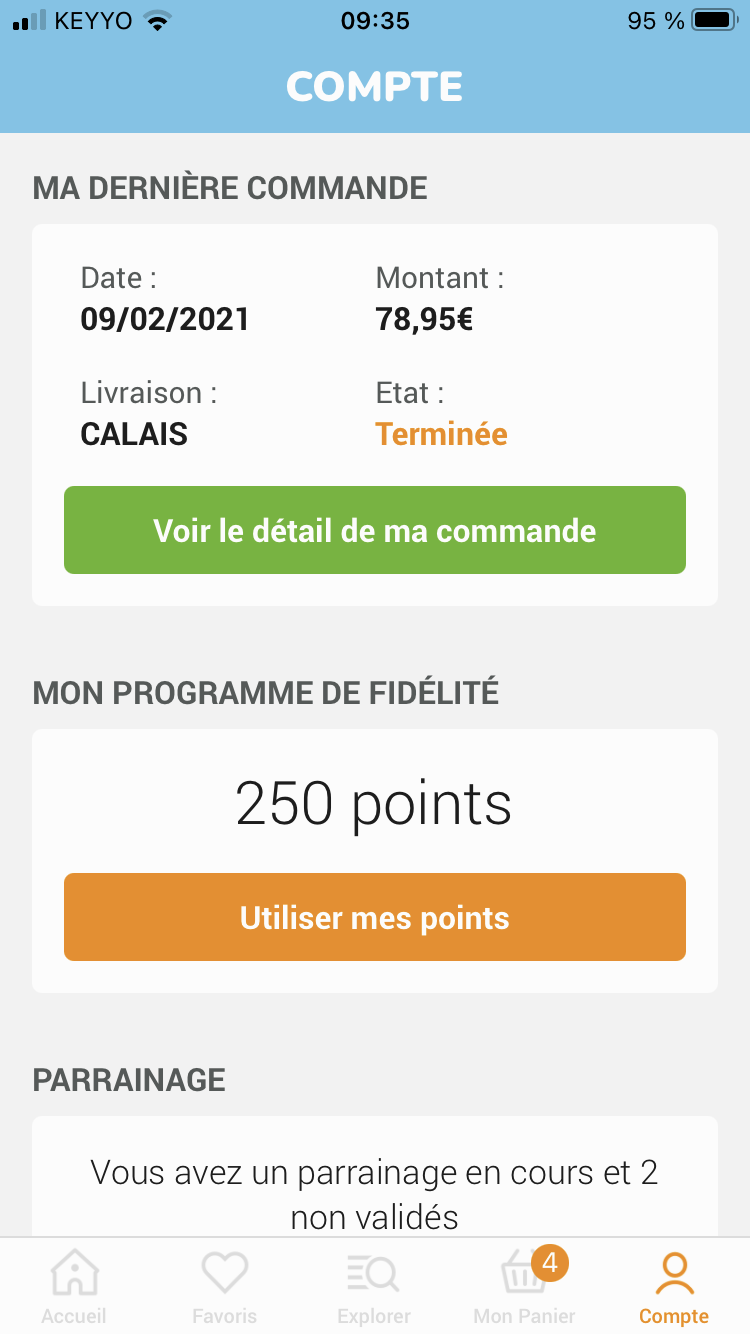Tap Voir le détail de ma commande

[x=375, y=530]
